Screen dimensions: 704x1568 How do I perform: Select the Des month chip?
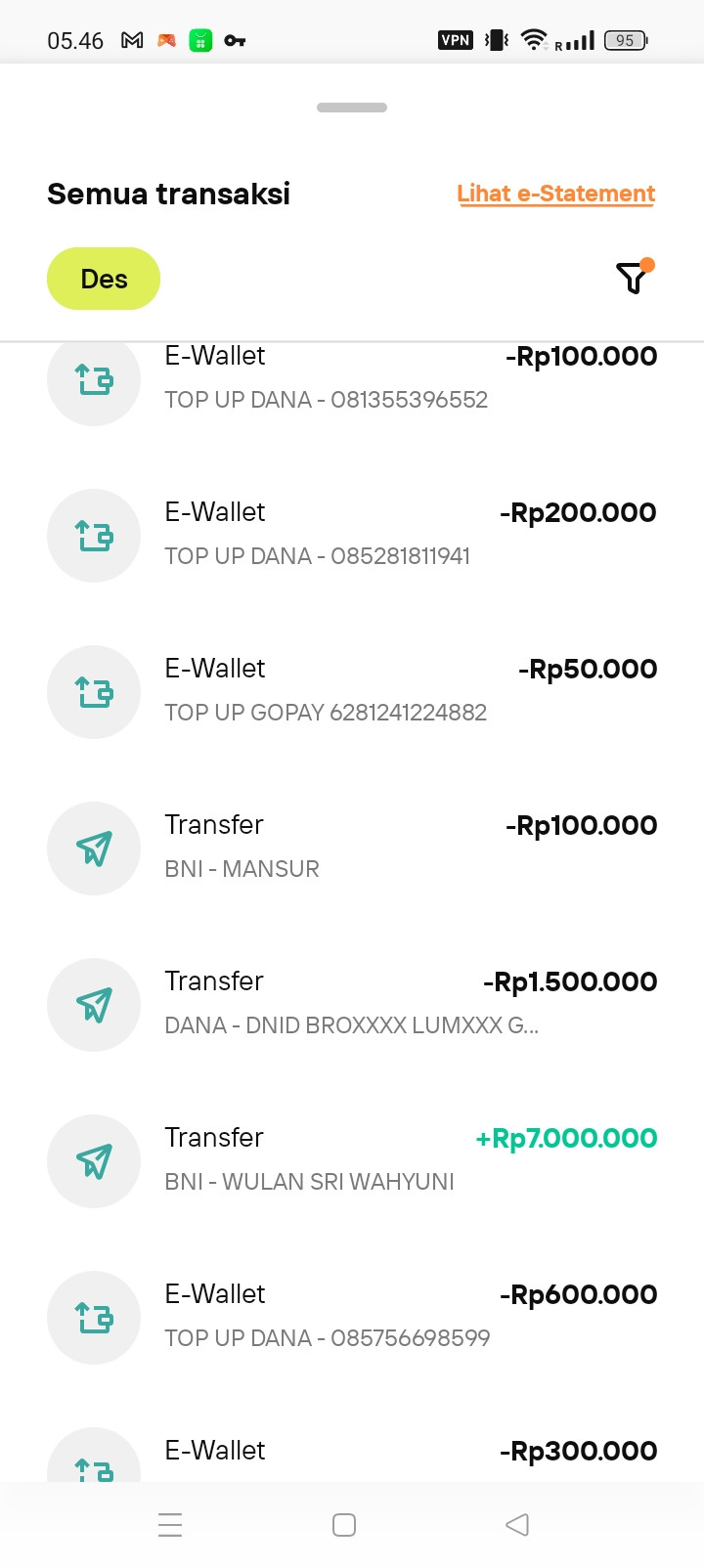(104, 279)
